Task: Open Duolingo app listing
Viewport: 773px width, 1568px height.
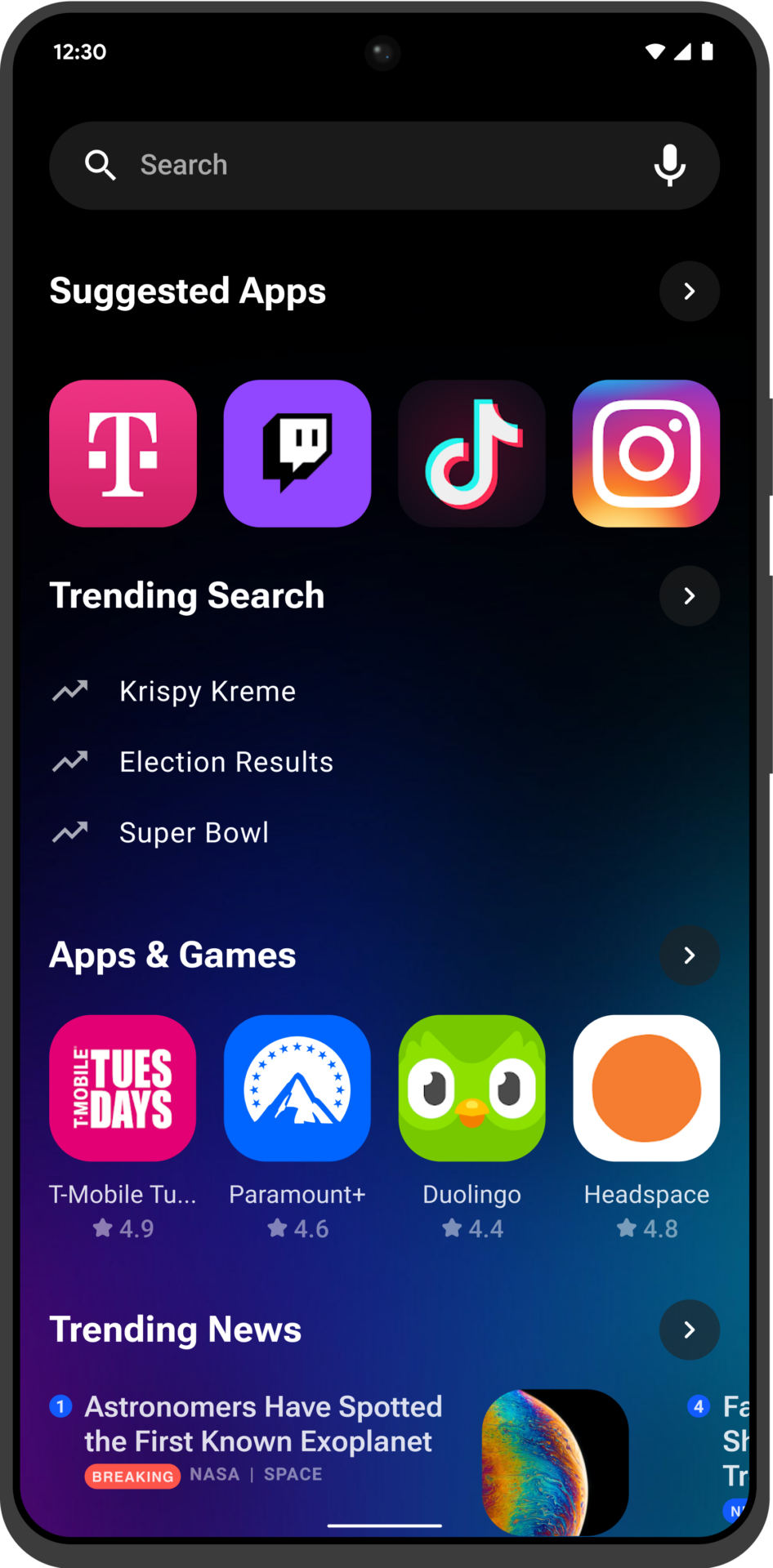Action: point(471,1129)
